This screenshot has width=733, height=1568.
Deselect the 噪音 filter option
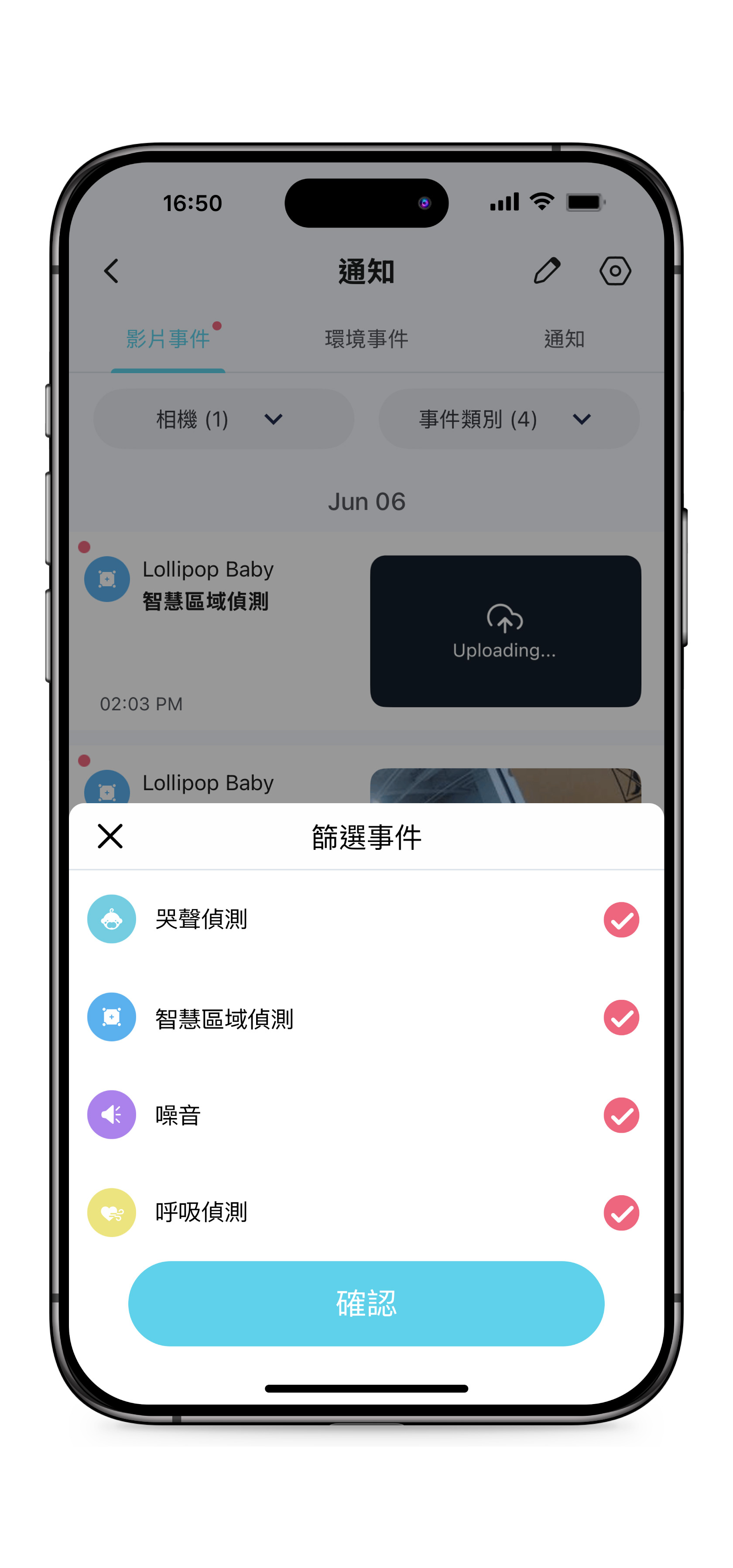[x=621, y=1115]
